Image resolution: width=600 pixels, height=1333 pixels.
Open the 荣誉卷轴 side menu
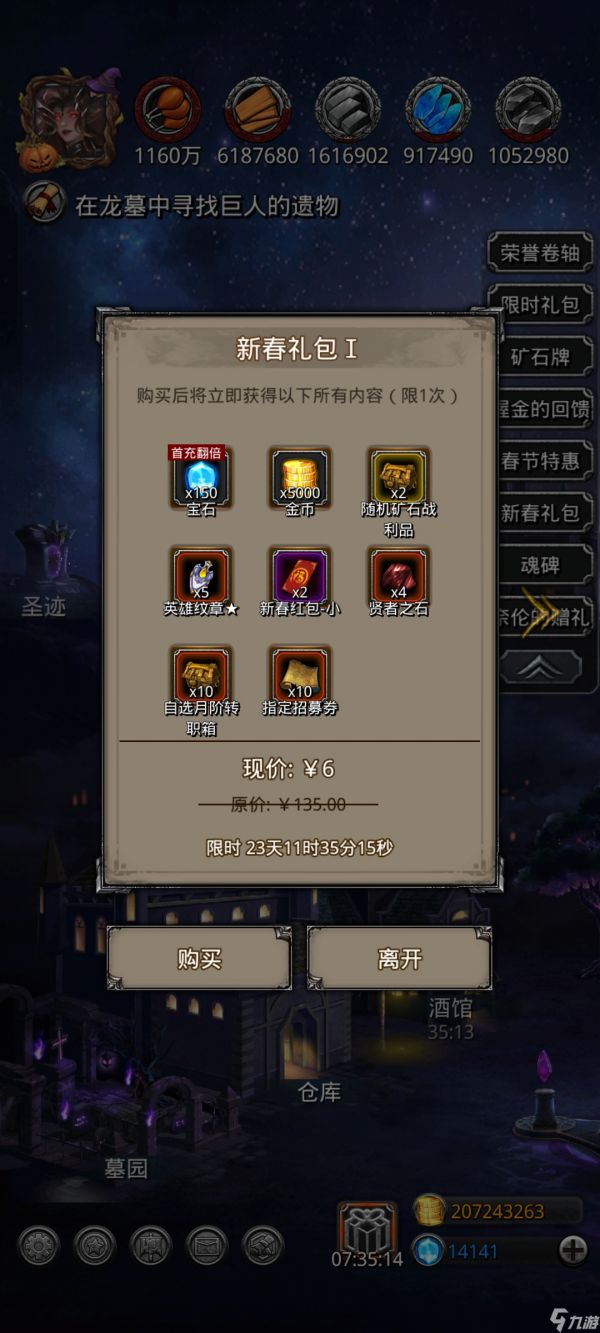tap(540, 253)
